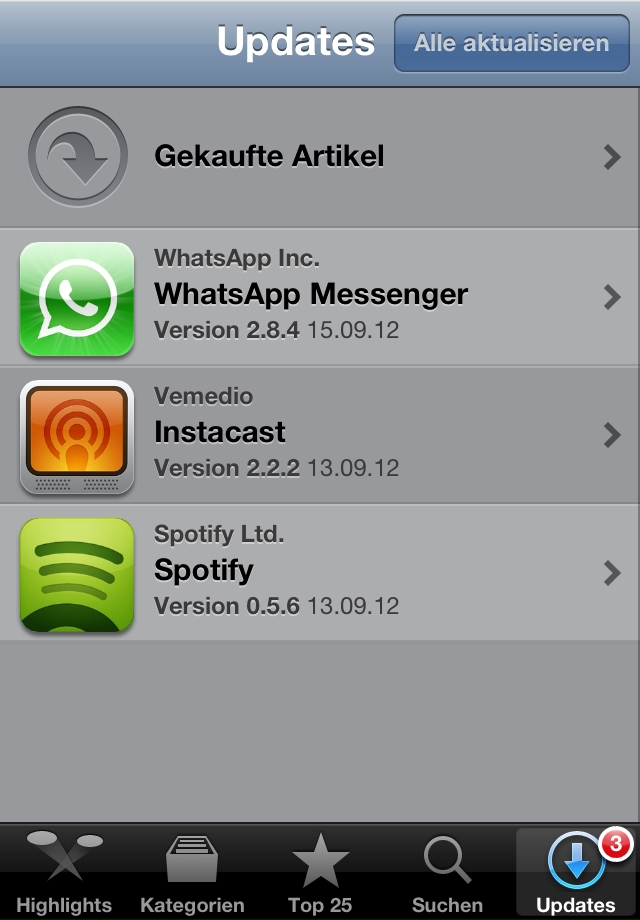The image size is (640, 920).
Task: Open the WhatsApp Messenger update
Action: [320, 297]
